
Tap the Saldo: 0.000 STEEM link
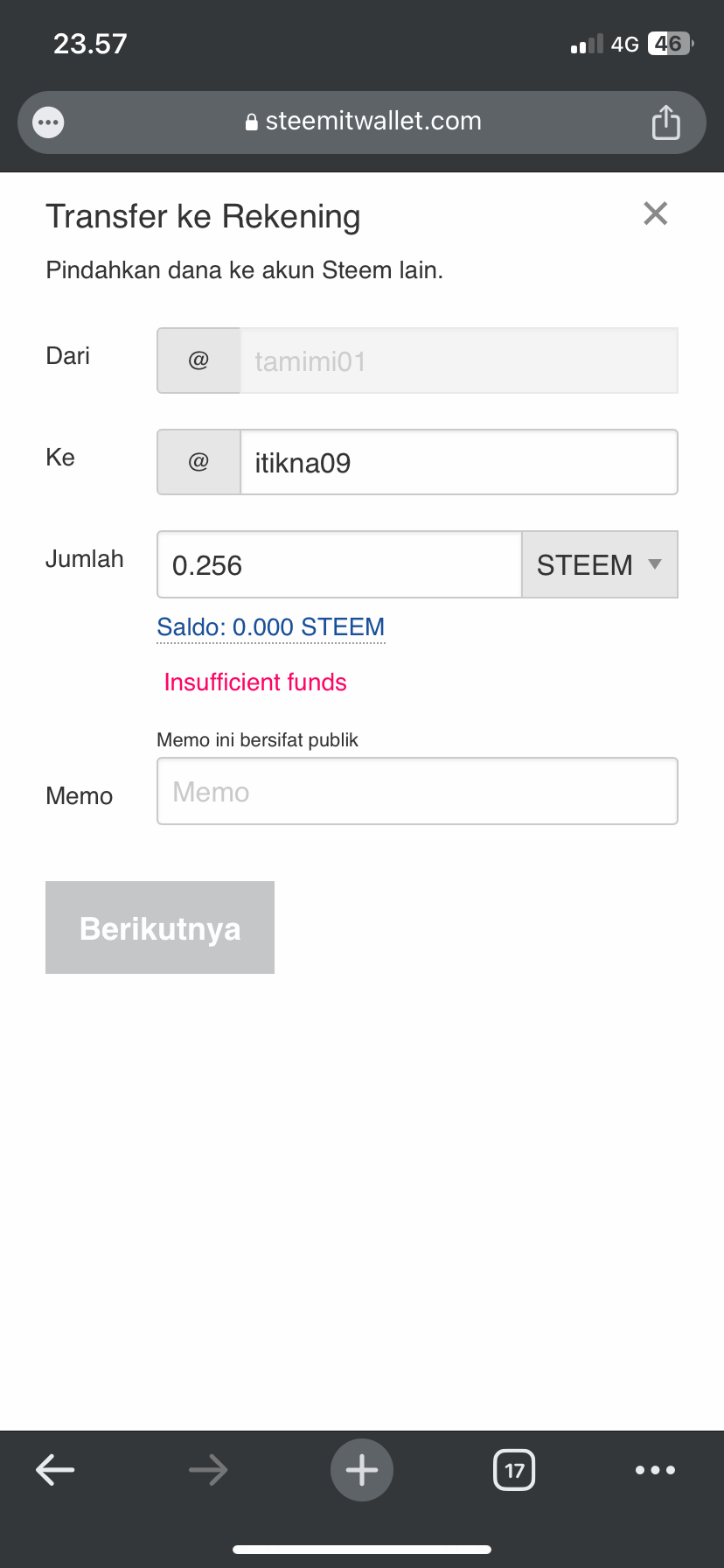click(270, 627)
